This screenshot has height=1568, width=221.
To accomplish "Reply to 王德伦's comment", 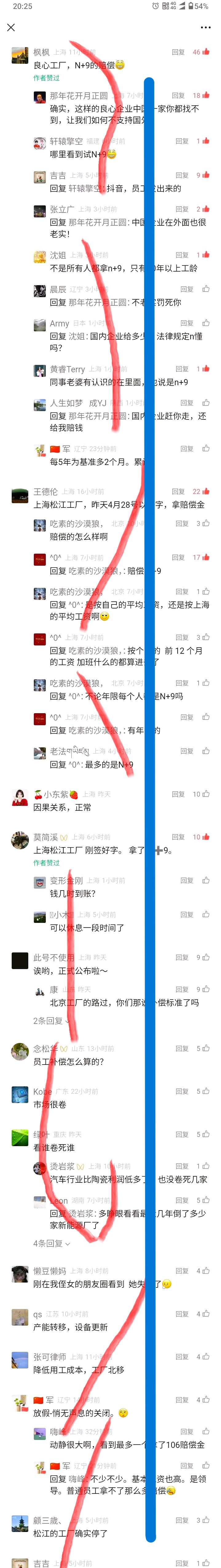I will (178, 491).
